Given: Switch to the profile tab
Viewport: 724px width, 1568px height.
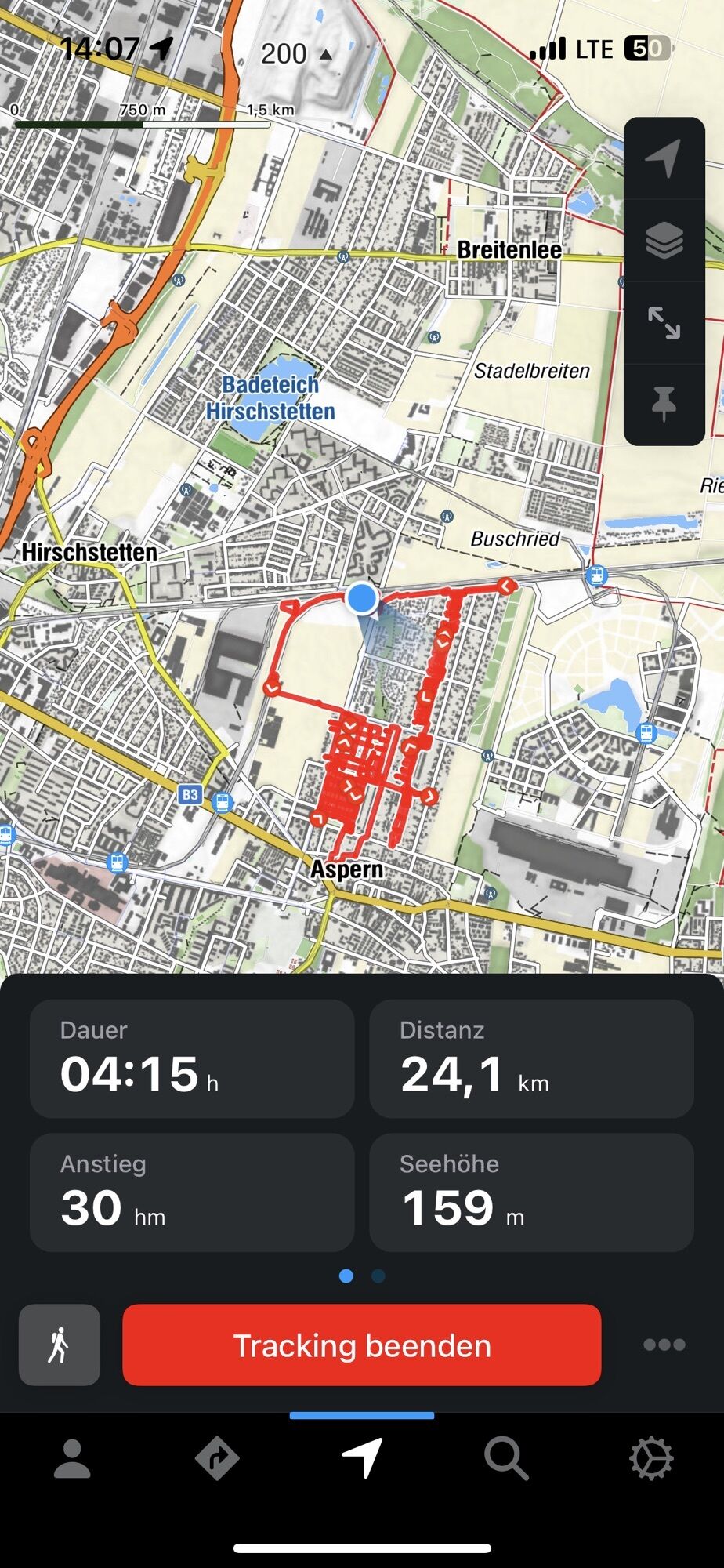Looking at the screenshot, I should pyautogui.click(x=72, y=1459).
